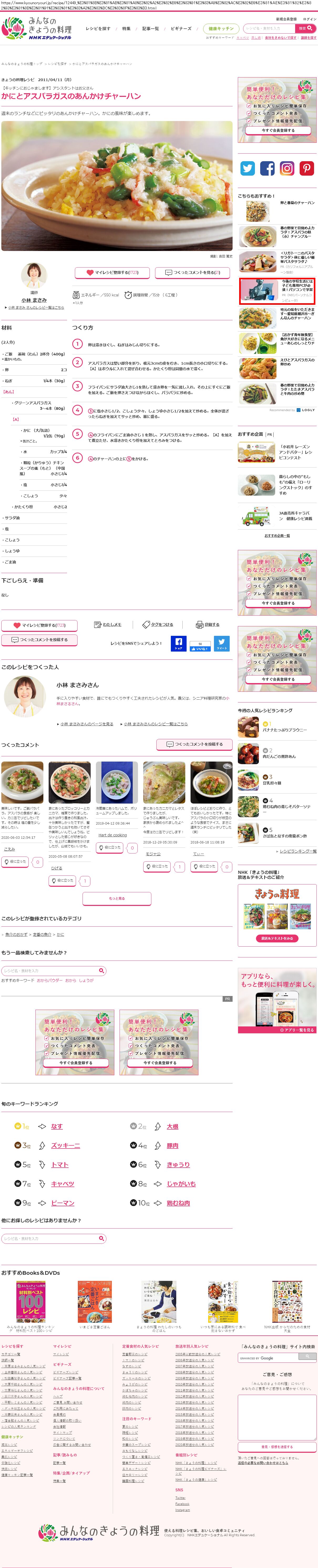Tap the recipe search field in the header
Screen dimensions: 318x1568
[x=269, y=29]
